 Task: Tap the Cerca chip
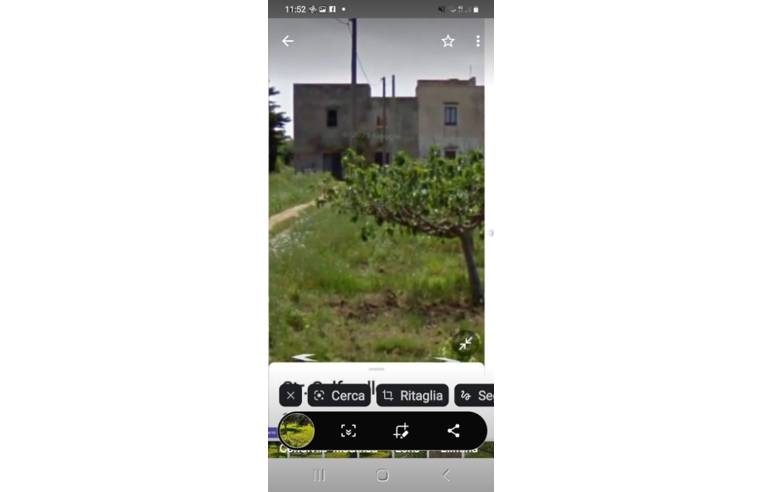coord(338,395)
